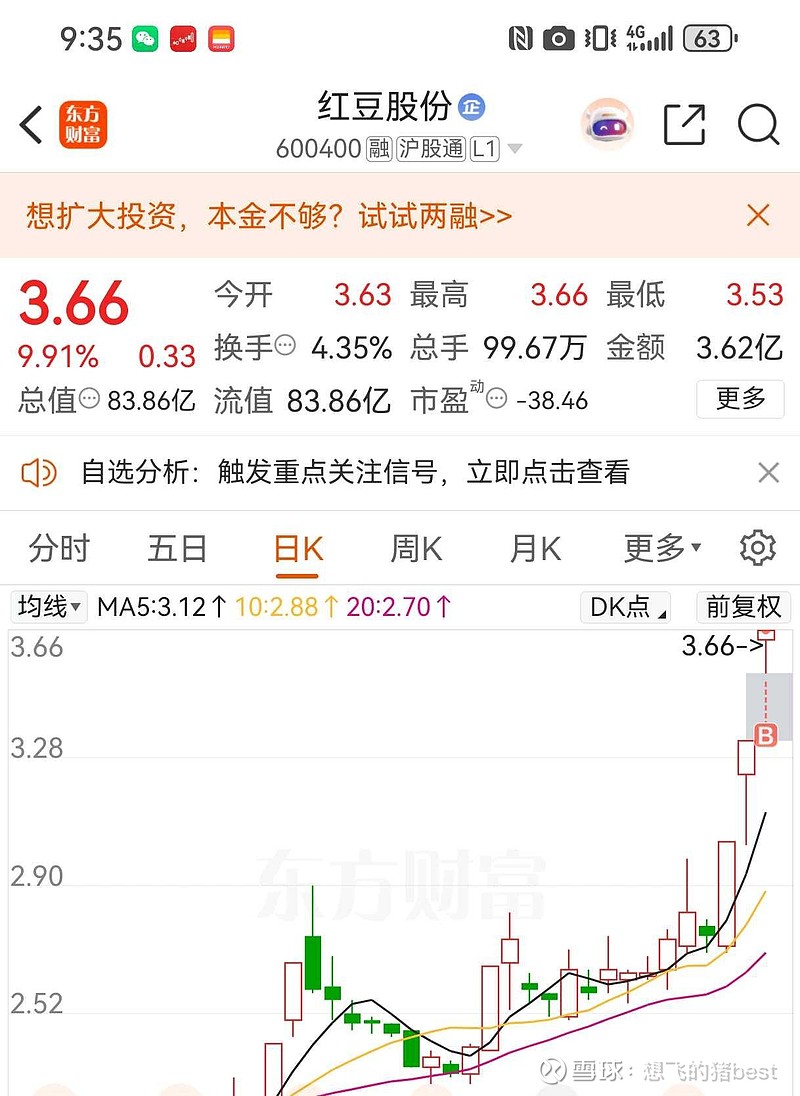Change the 前复权 adjustment setting
The width and height of the screenshot is (800, 1096).
743,606
